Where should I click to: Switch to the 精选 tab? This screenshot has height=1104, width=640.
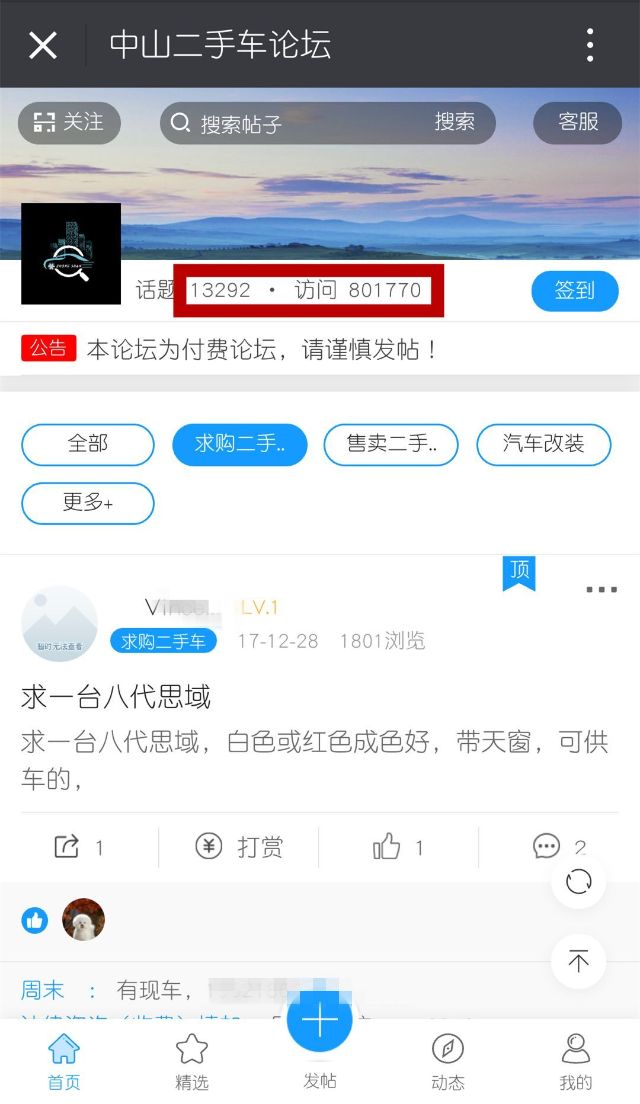click(192, 1062)
